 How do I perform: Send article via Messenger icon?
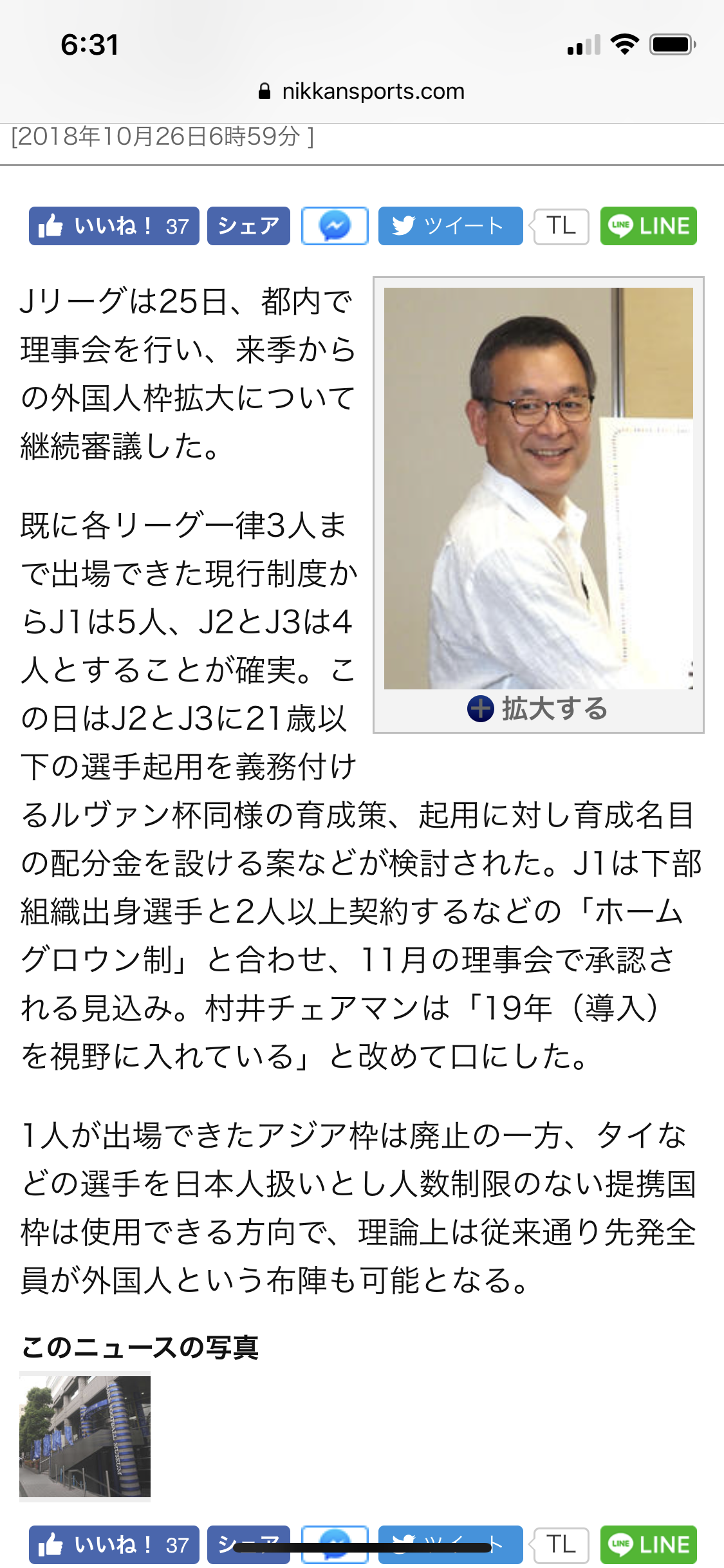click(335, 226)
